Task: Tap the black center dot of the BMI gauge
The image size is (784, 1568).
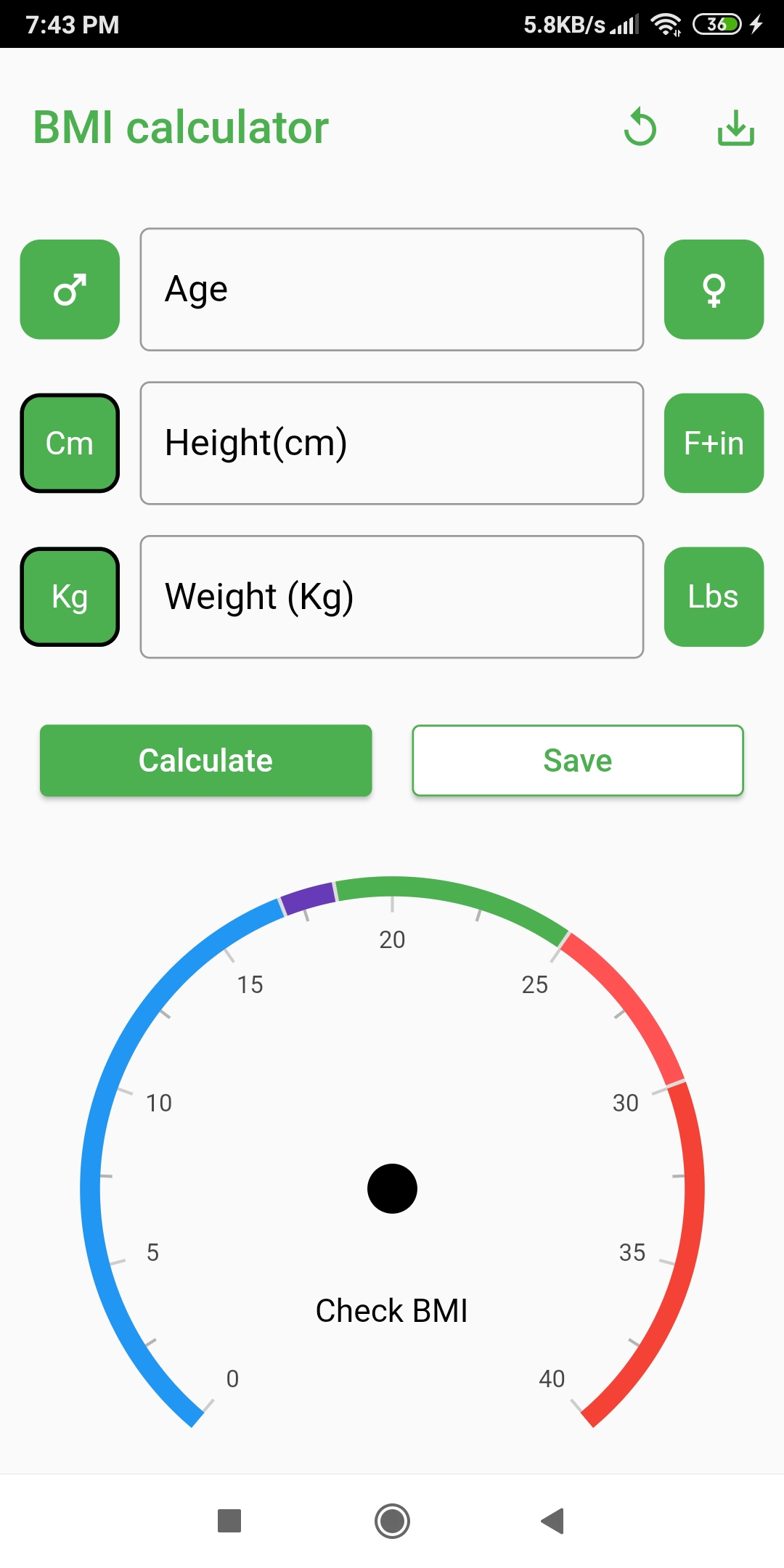Action: click(392, 1188)
